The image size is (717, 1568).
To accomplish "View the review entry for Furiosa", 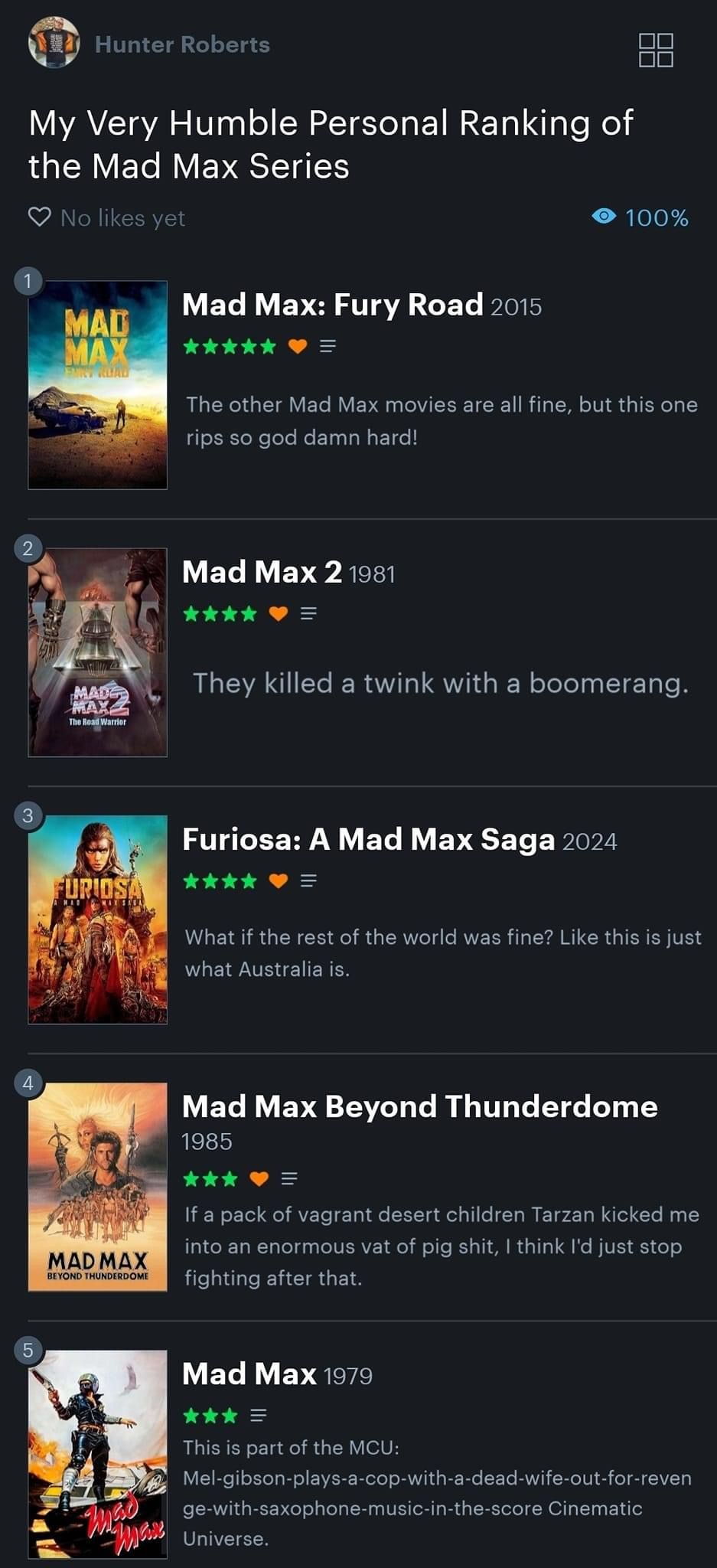I will [308, 880].
